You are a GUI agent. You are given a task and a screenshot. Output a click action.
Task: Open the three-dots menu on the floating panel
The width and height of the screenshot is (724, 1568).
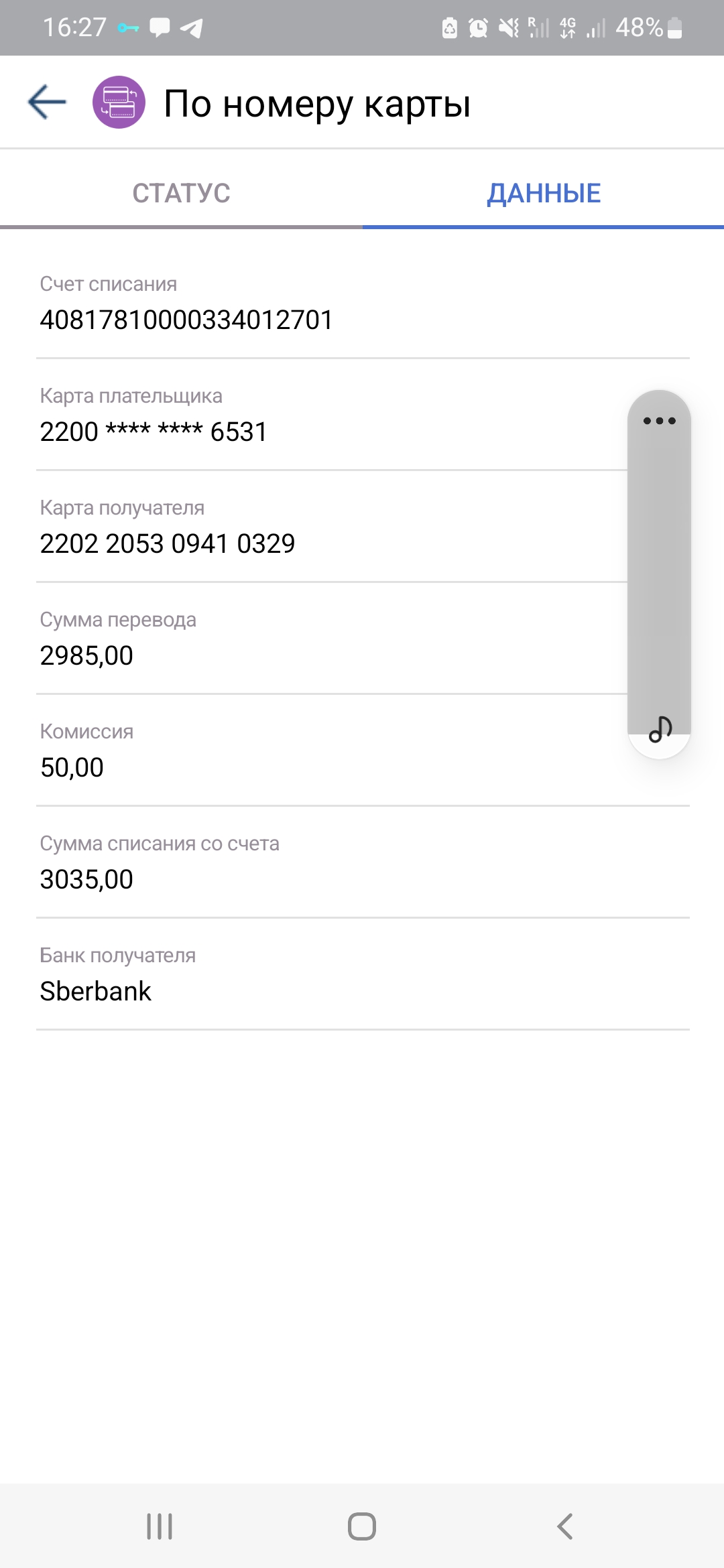click(x=659, y=421)
